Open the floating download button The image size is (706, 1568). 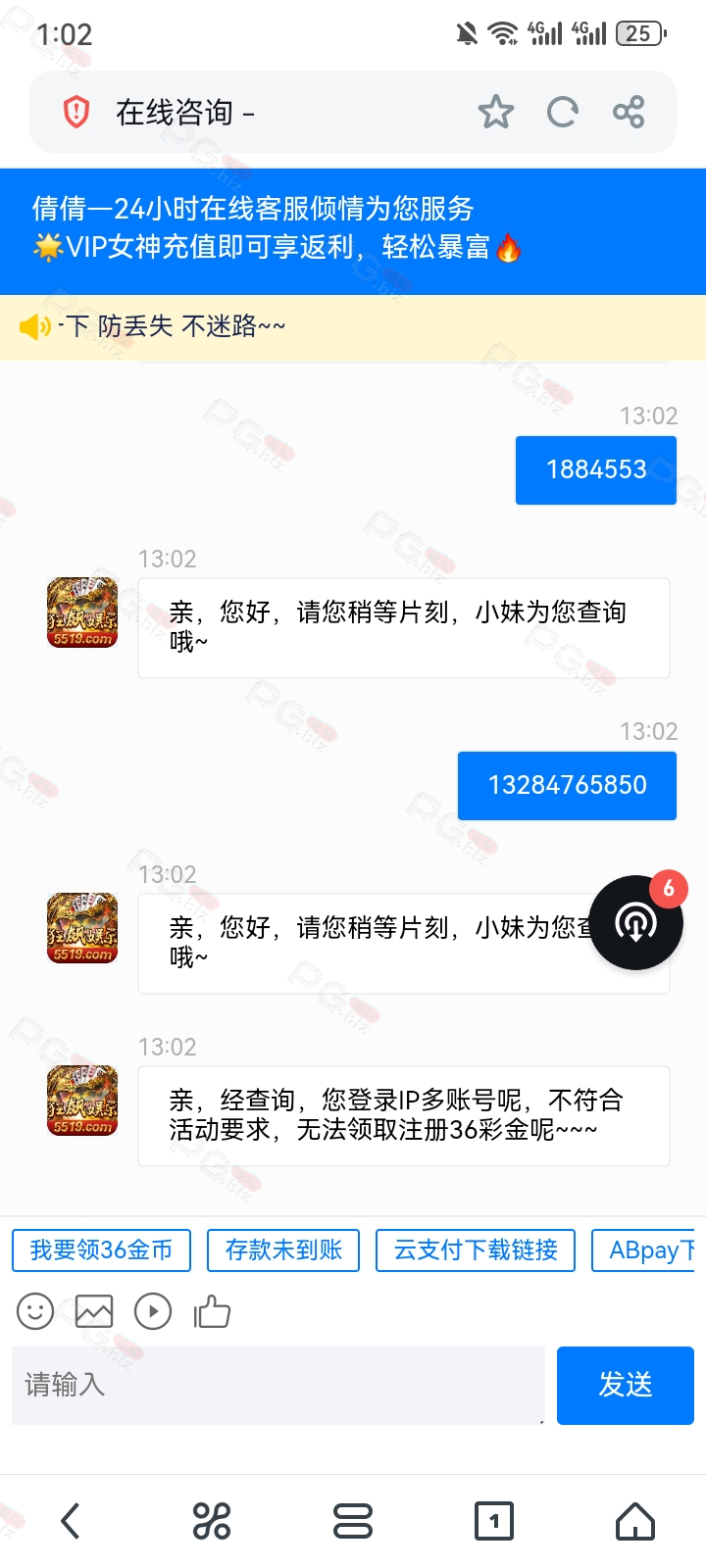coord(635,922)
